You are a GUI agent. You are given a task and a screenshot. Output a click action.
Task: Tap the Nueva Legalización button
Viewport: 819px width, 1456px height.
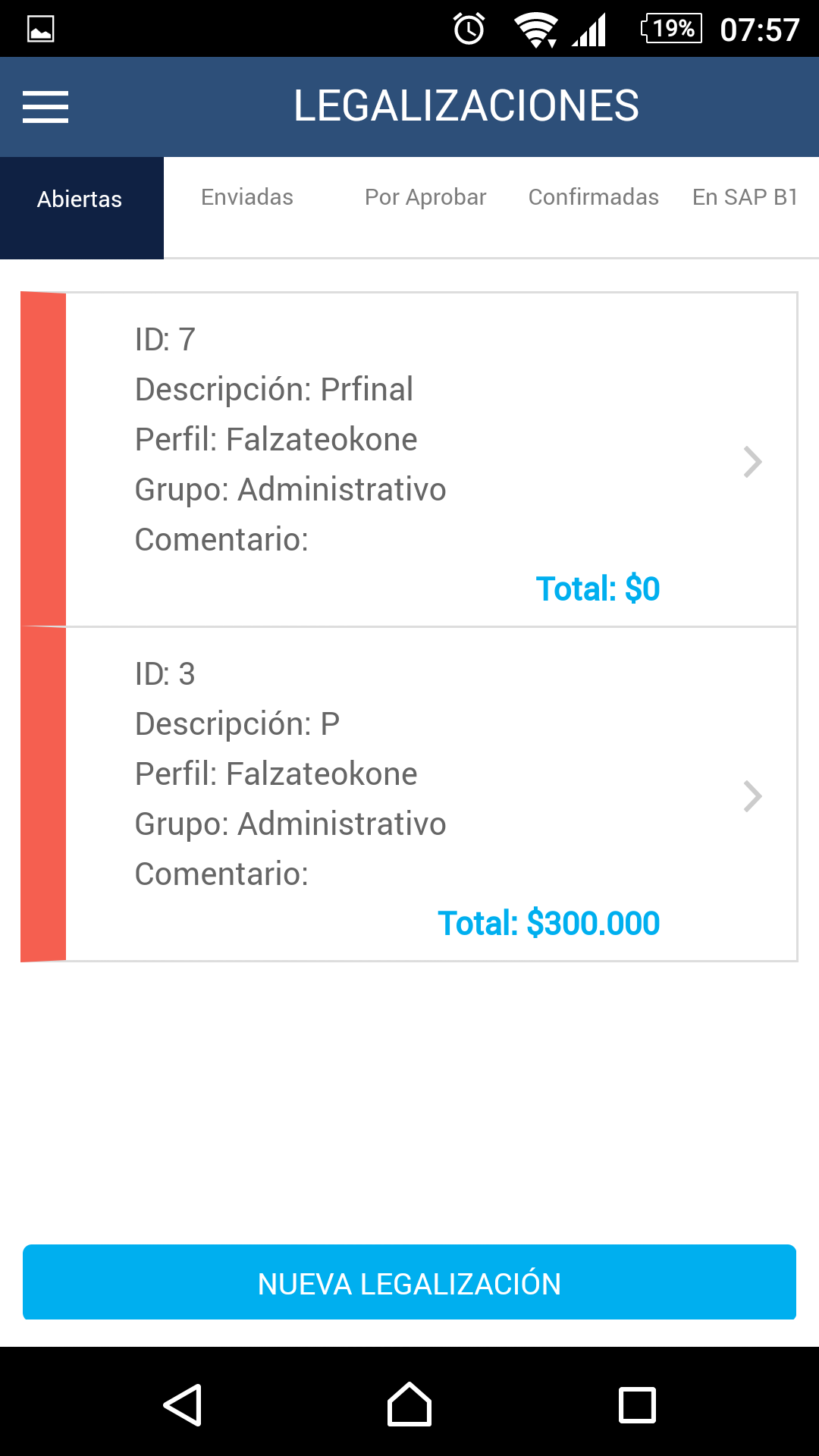coord(409,1283)
